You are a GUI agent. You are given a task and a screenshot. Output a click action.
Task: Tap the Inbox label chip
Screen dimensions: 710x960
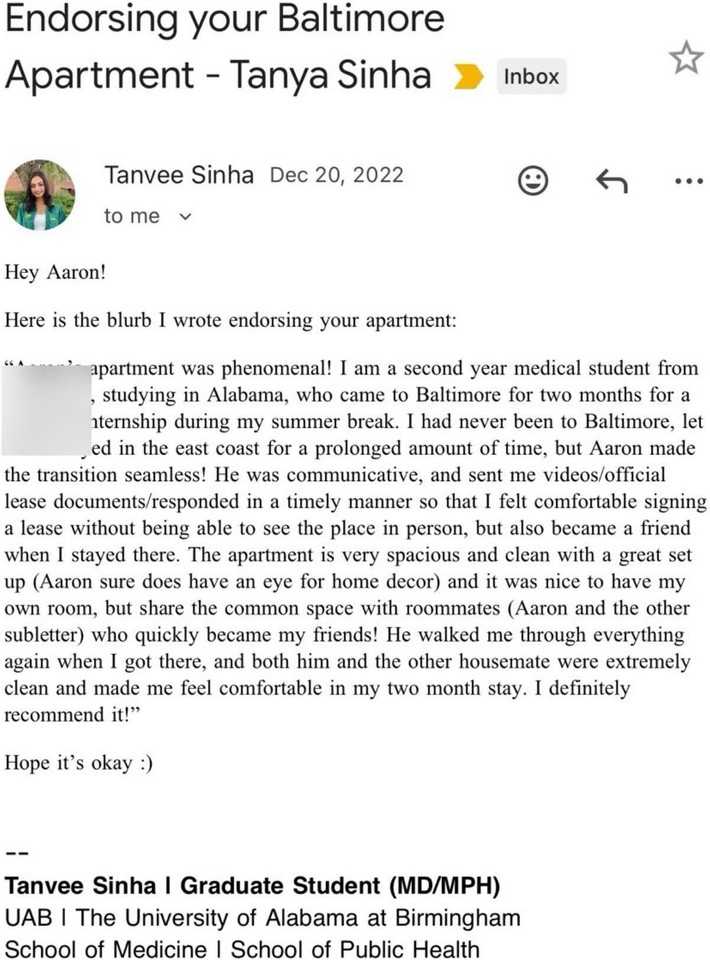(531, 77)
